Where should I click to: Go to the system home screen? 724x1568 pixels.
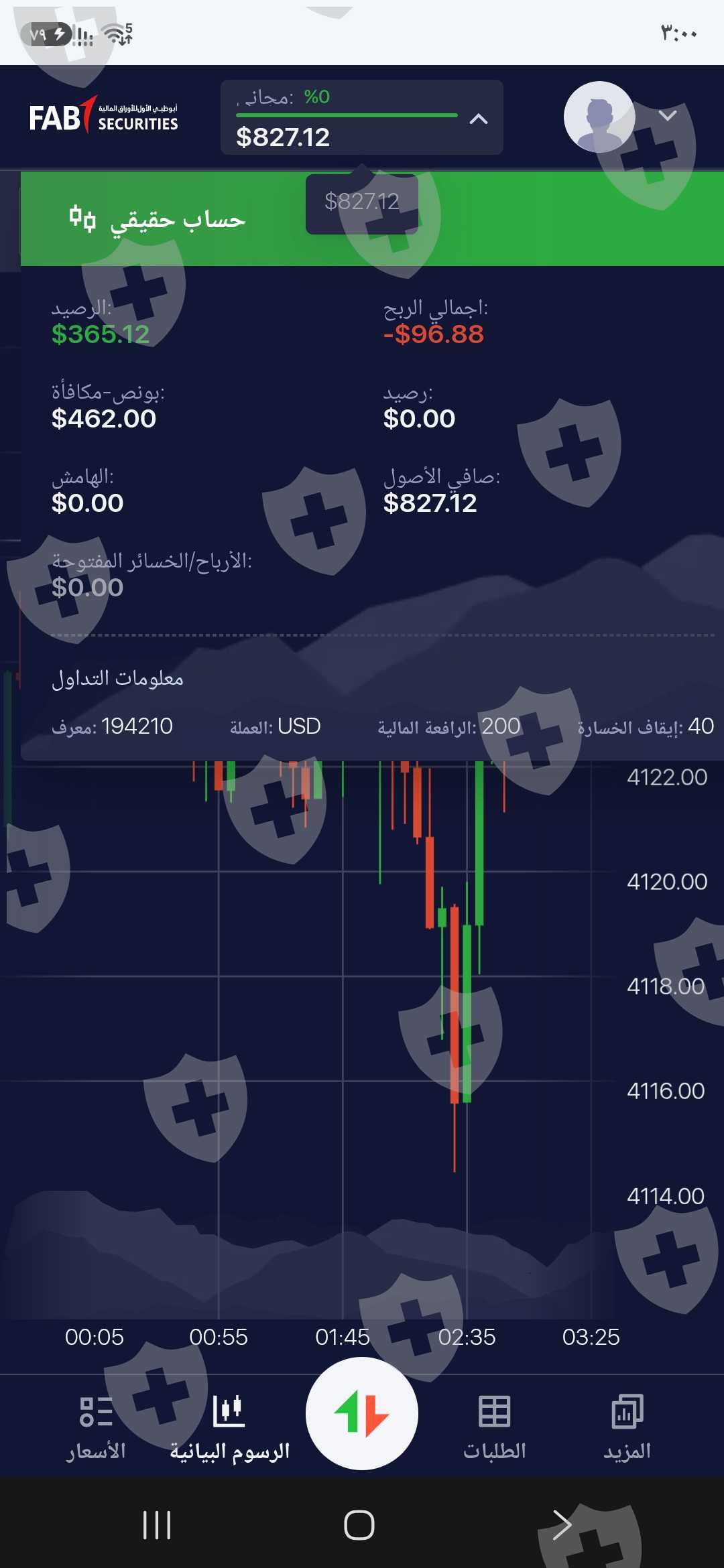[x=359, y=1525]
